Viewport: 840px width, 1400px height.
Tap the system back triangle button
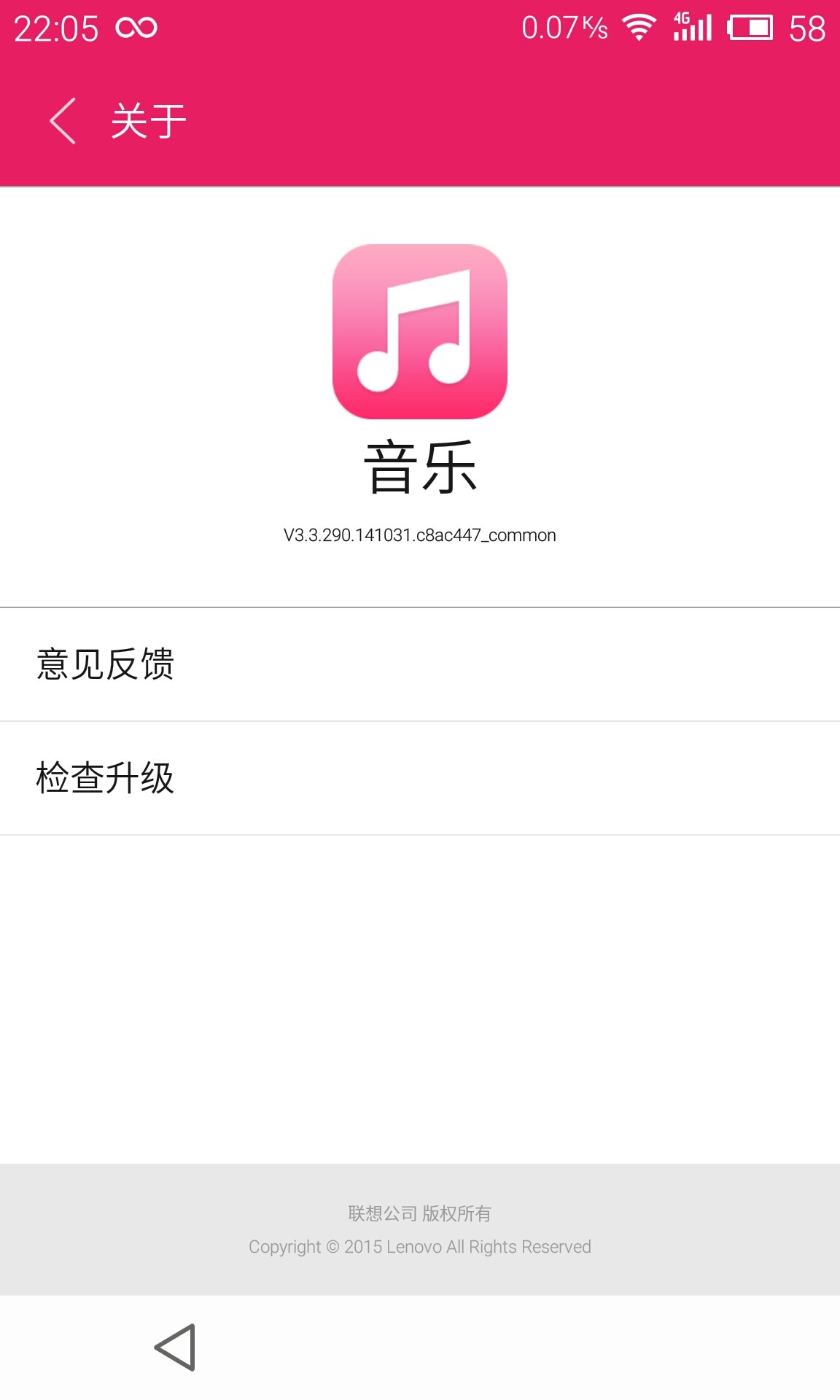(x=175, y=1347)
